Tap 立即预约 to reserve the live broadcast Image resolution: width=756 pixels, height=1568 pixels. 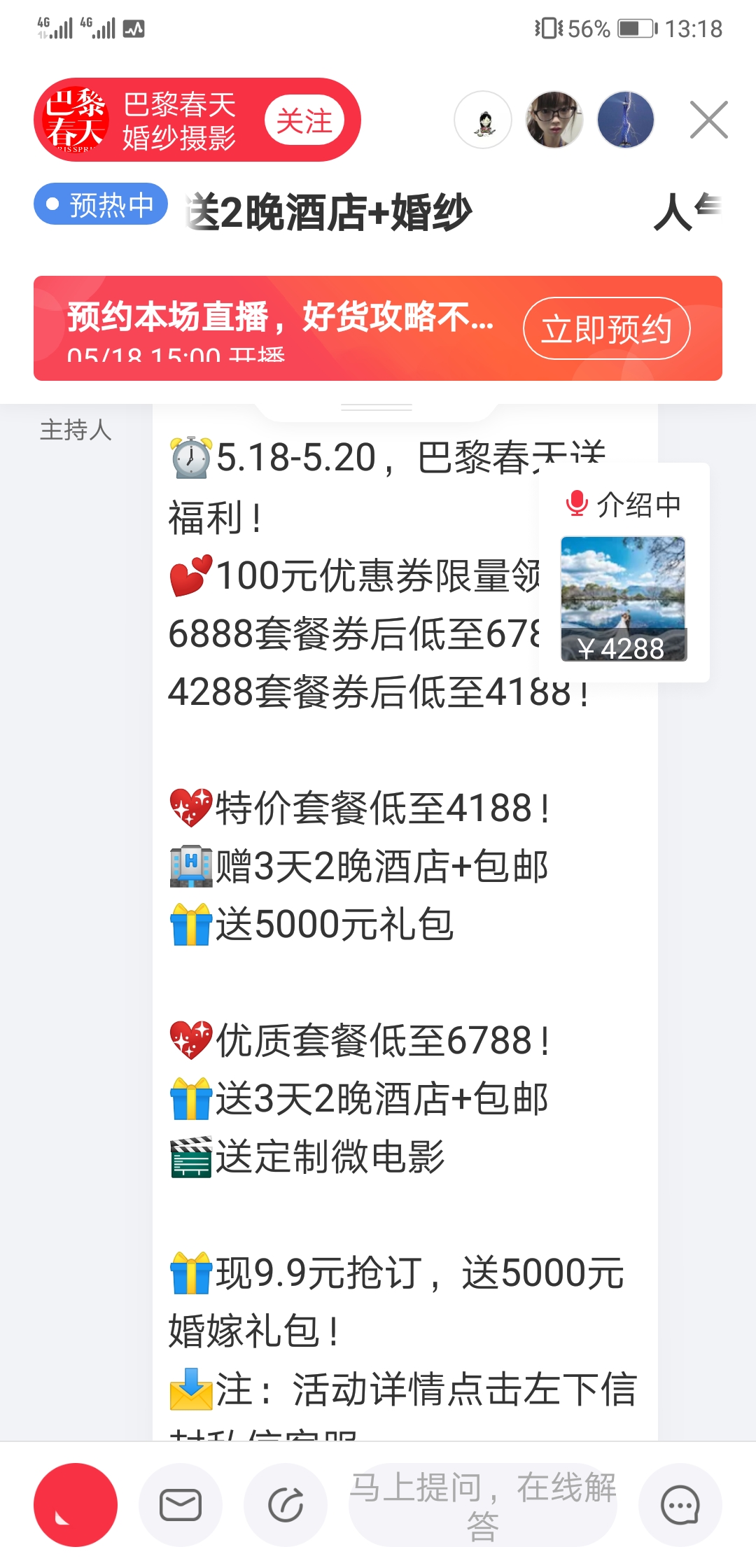[x=606, y=328]
